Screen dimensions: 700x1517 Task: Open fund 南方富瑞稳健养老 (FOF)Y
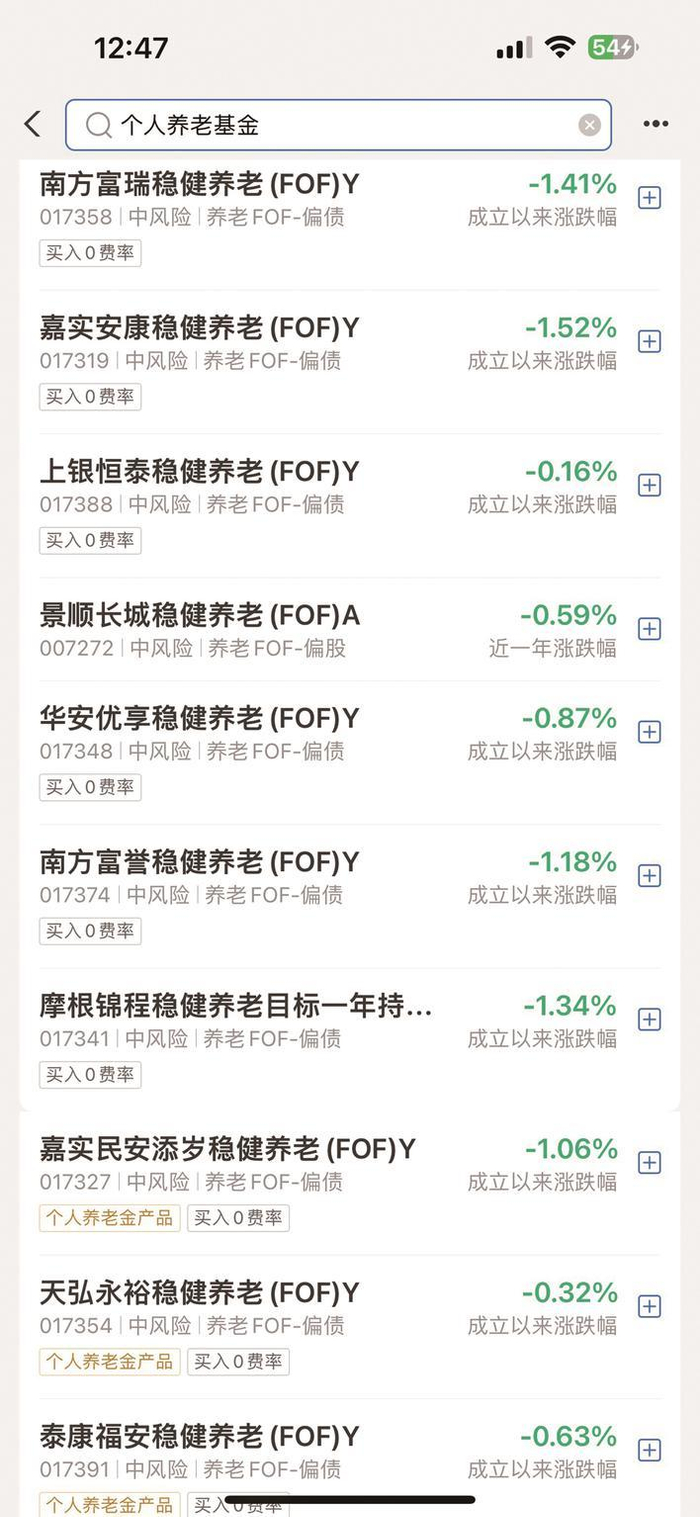tap(200, 184)
